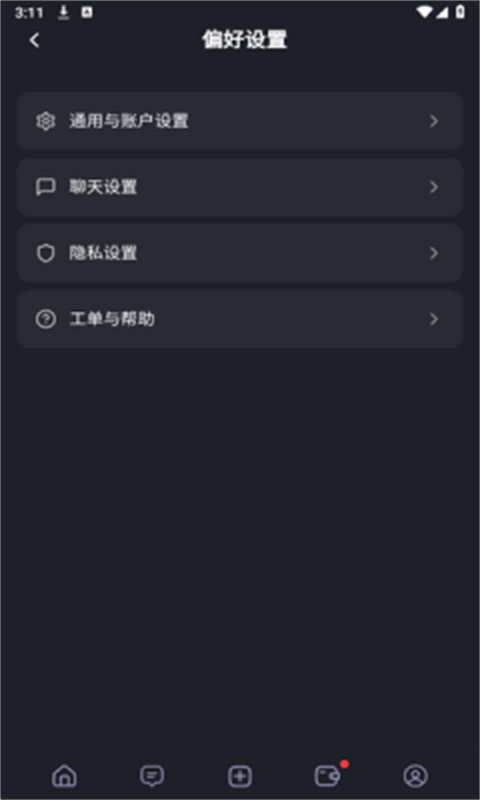Viewport: 480px width, 800px height.
Task: Open 通用与账户设置
Action: click(x=240, y=121)
